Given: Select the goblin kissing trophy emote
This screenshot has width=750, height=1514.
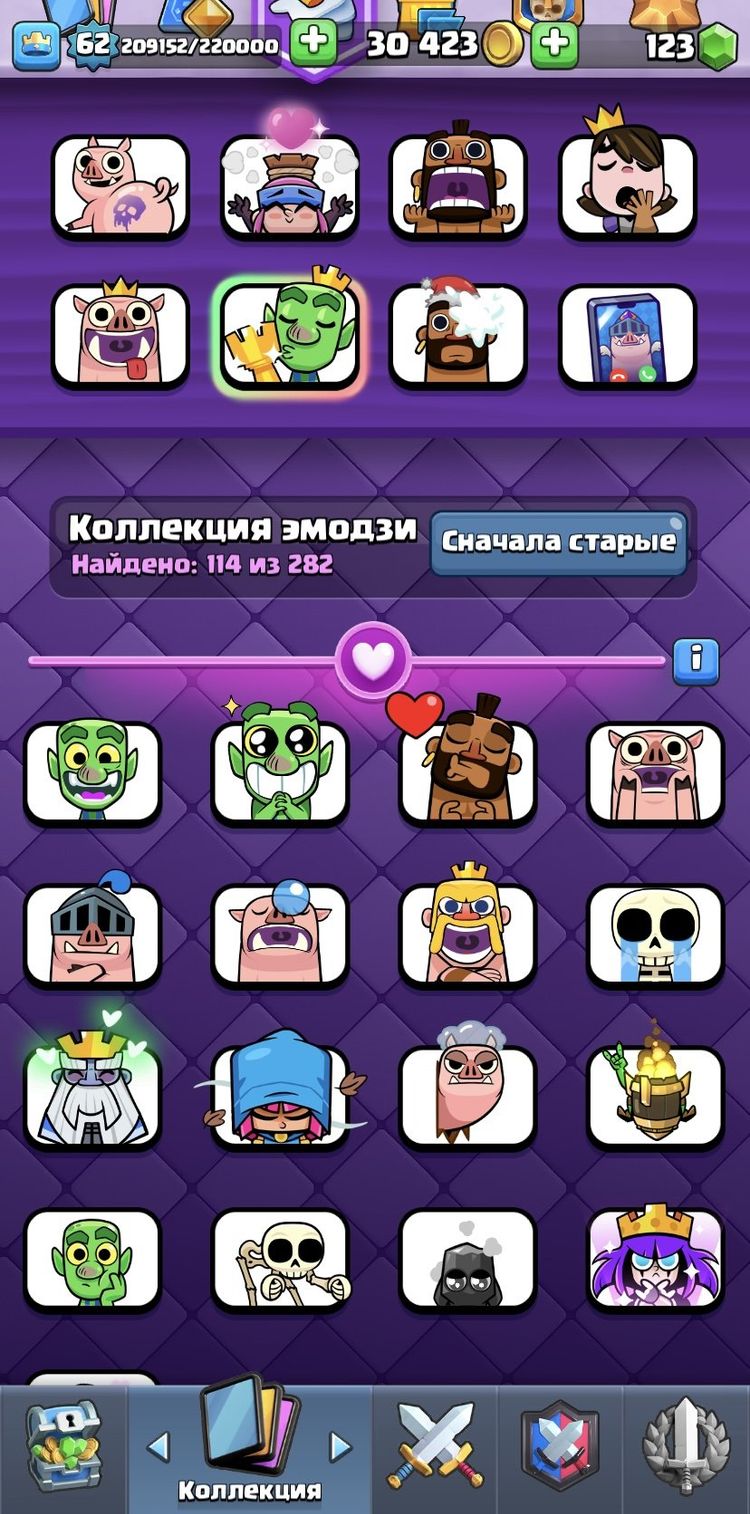Looking at the screenshot, I should tap(290, 336).
